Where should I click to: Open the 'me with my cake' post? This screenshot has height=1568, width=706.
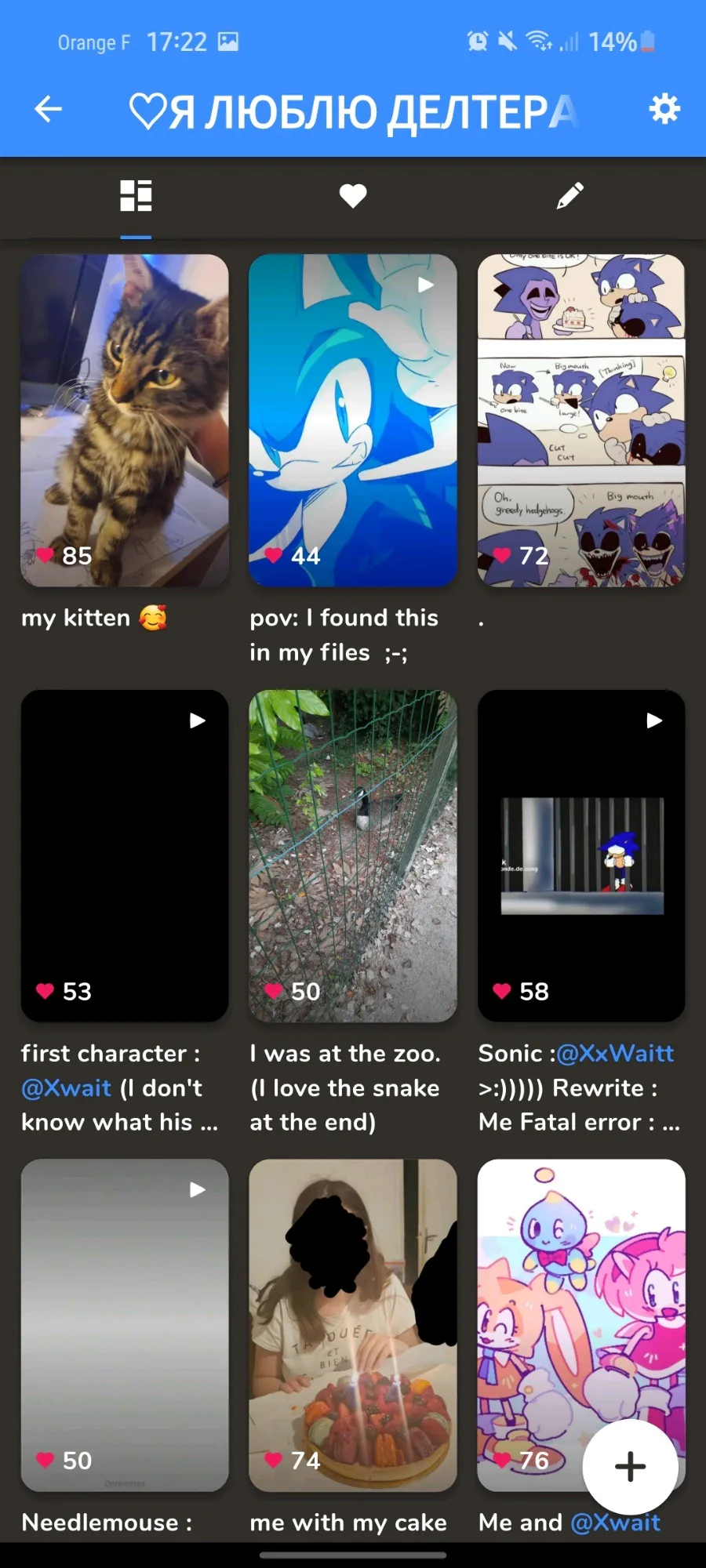(353, 1325)
